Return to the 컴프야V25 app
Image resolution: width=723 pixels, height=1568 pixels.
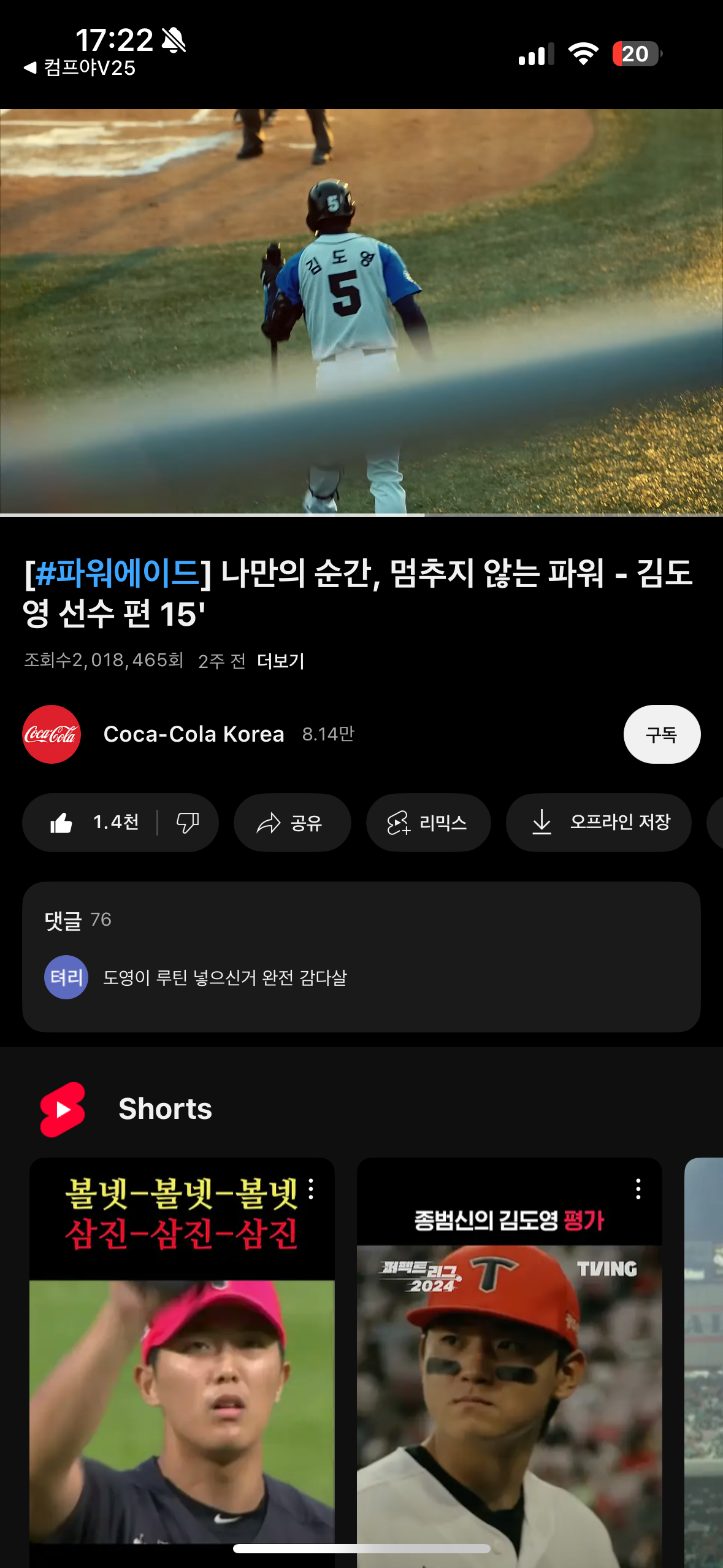tap(80, 67)
